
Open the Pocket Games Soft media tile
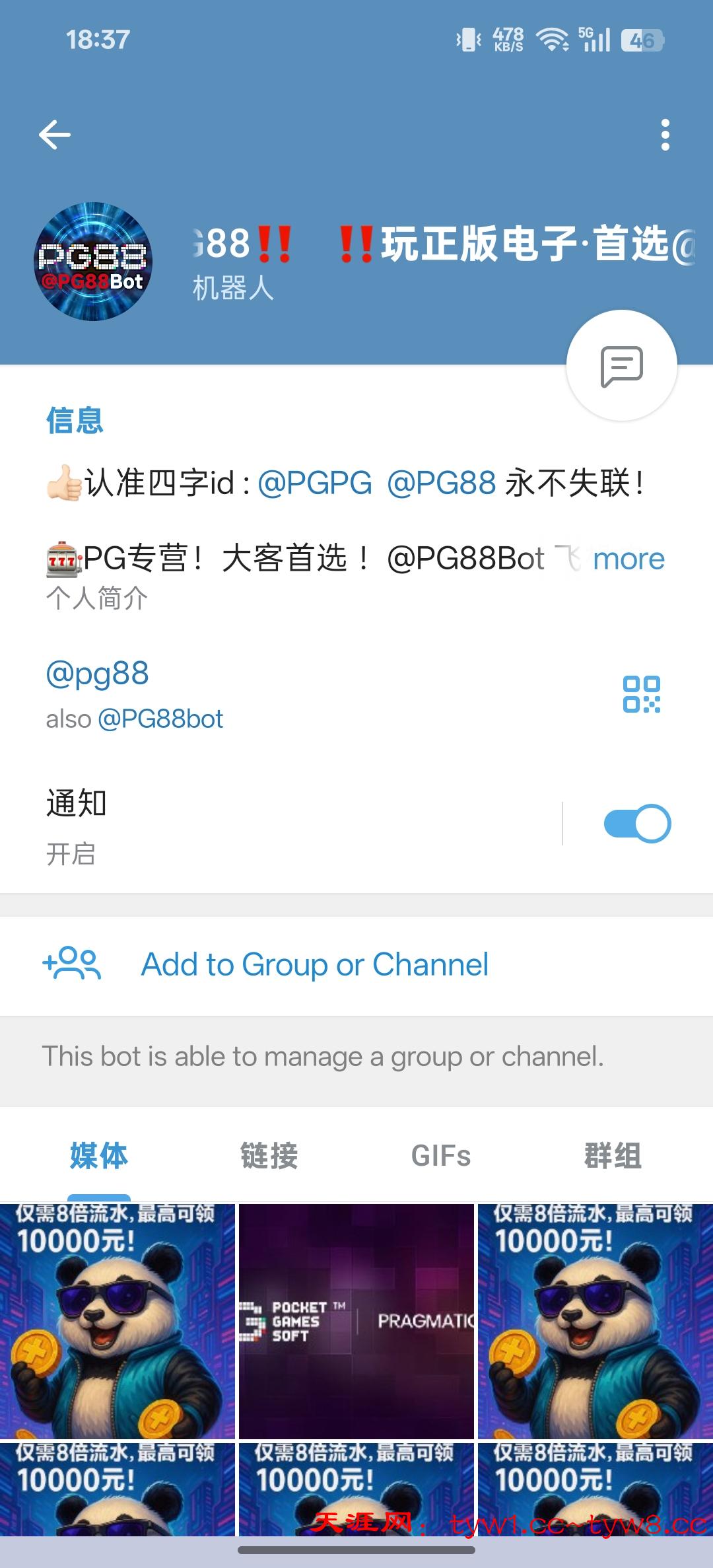tap(356, 1321)
